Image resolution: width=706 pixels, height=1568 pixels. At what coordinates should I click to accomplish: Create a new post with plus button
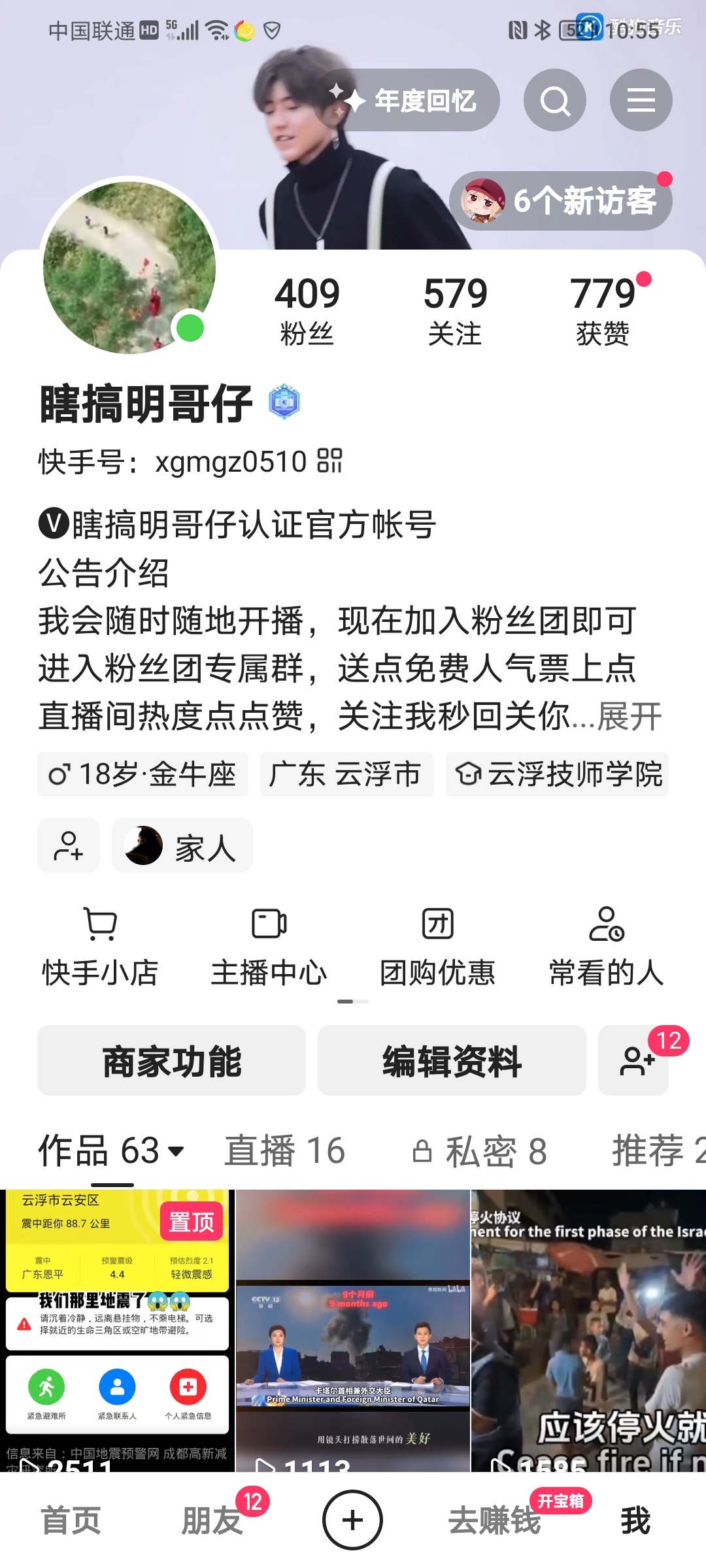(352, 1520)
